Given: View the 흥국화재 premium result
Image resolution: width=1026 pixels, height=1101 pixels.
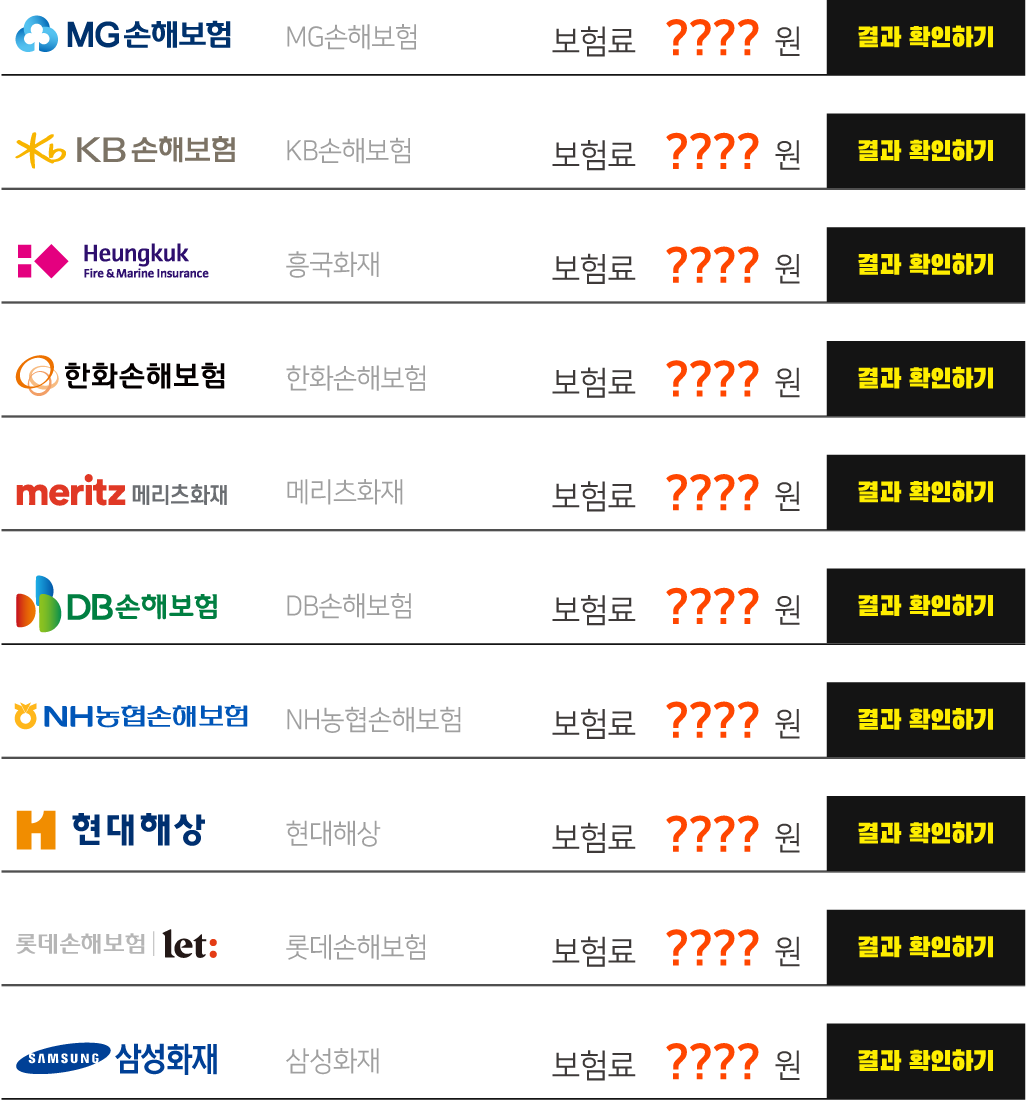Looking at the screenshot, I should 925,265.
